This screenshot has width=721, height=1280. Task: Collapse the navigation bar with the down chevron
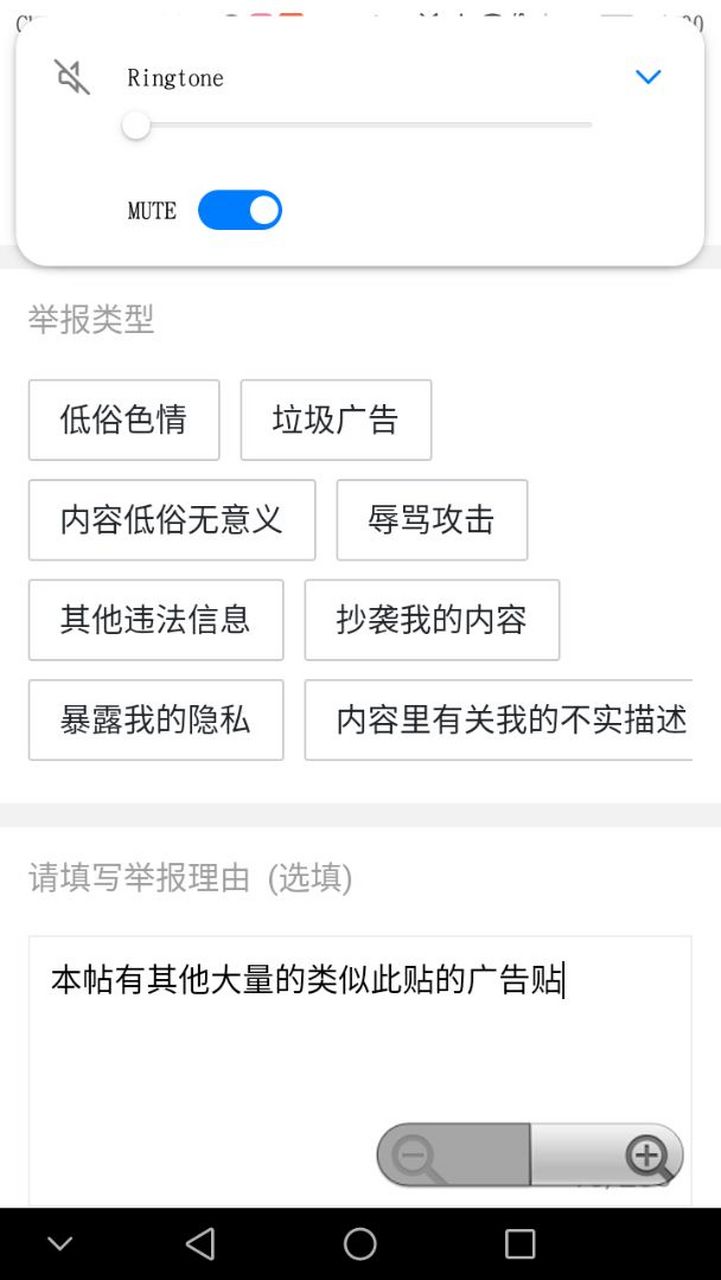60,1242
